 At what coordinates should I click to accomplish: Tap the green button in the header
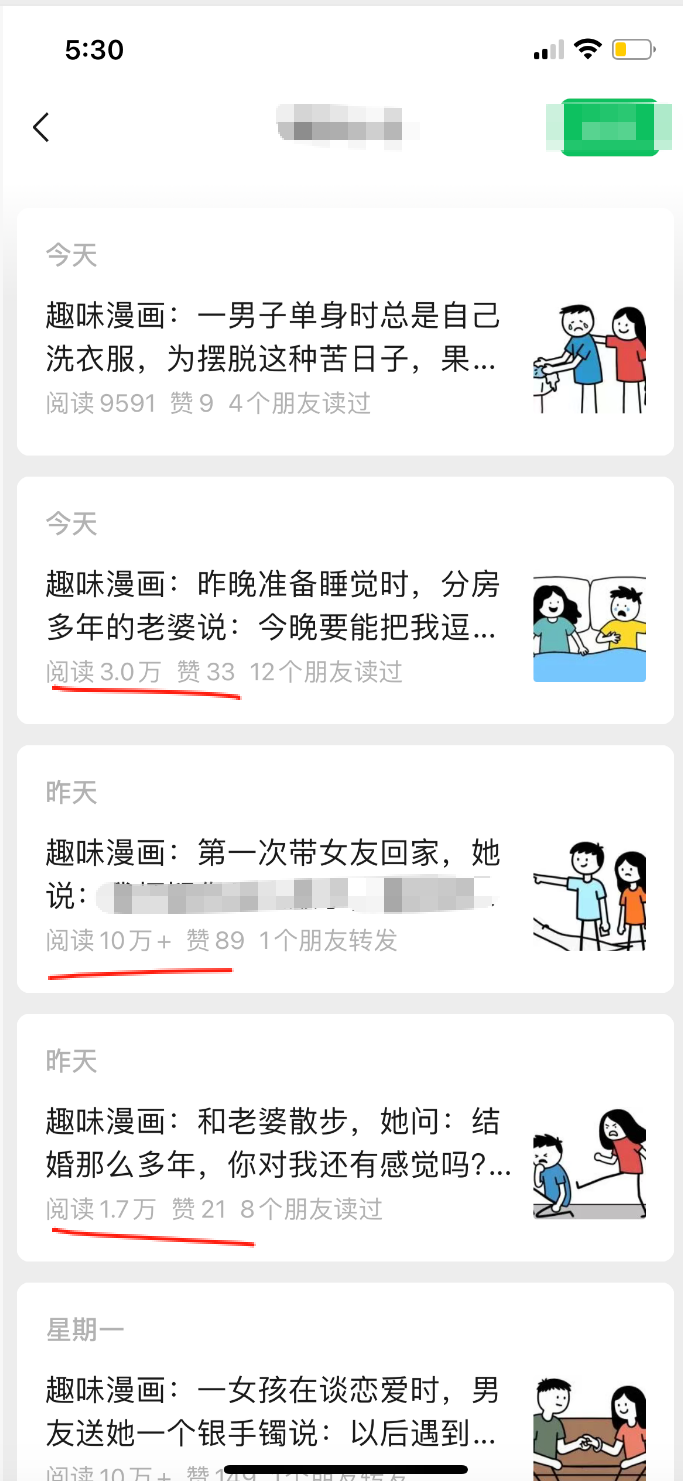[x=609, y=128]
